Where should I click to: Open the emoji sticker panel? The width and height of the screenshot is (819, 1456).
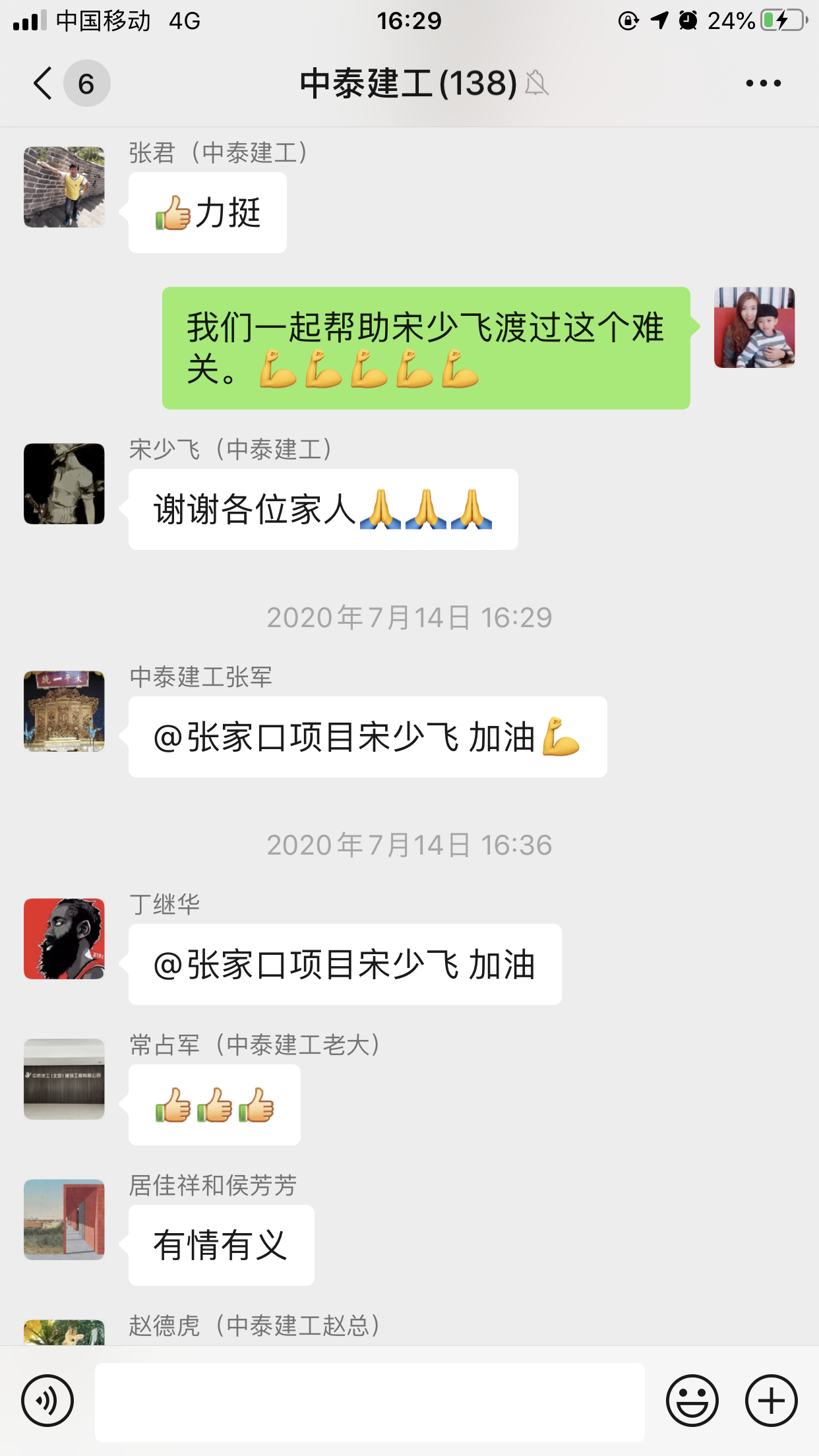click(x=692, y=1401)
